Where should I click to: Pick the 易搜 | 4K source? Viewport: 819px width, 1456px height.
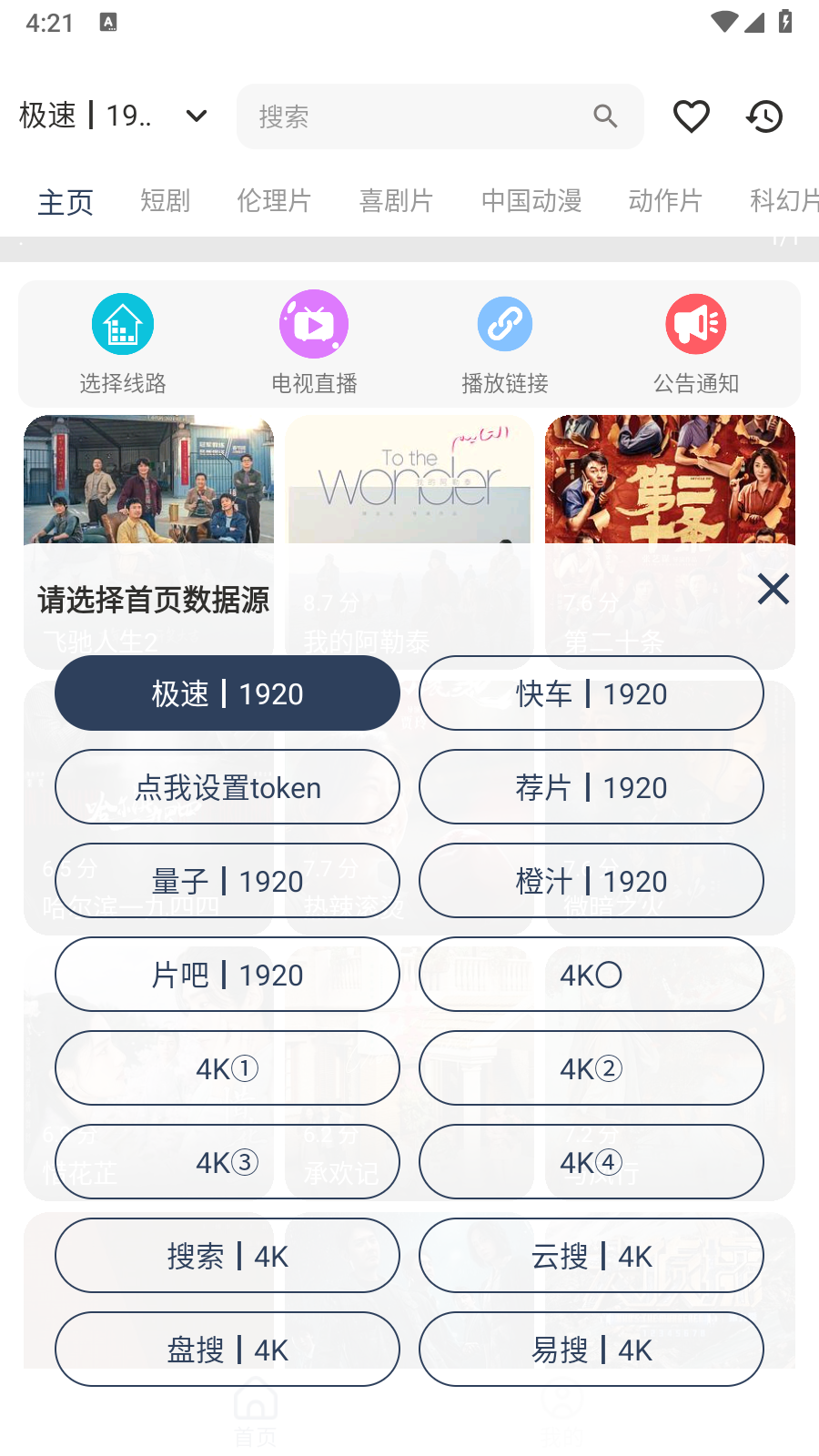pos(591,1350)
